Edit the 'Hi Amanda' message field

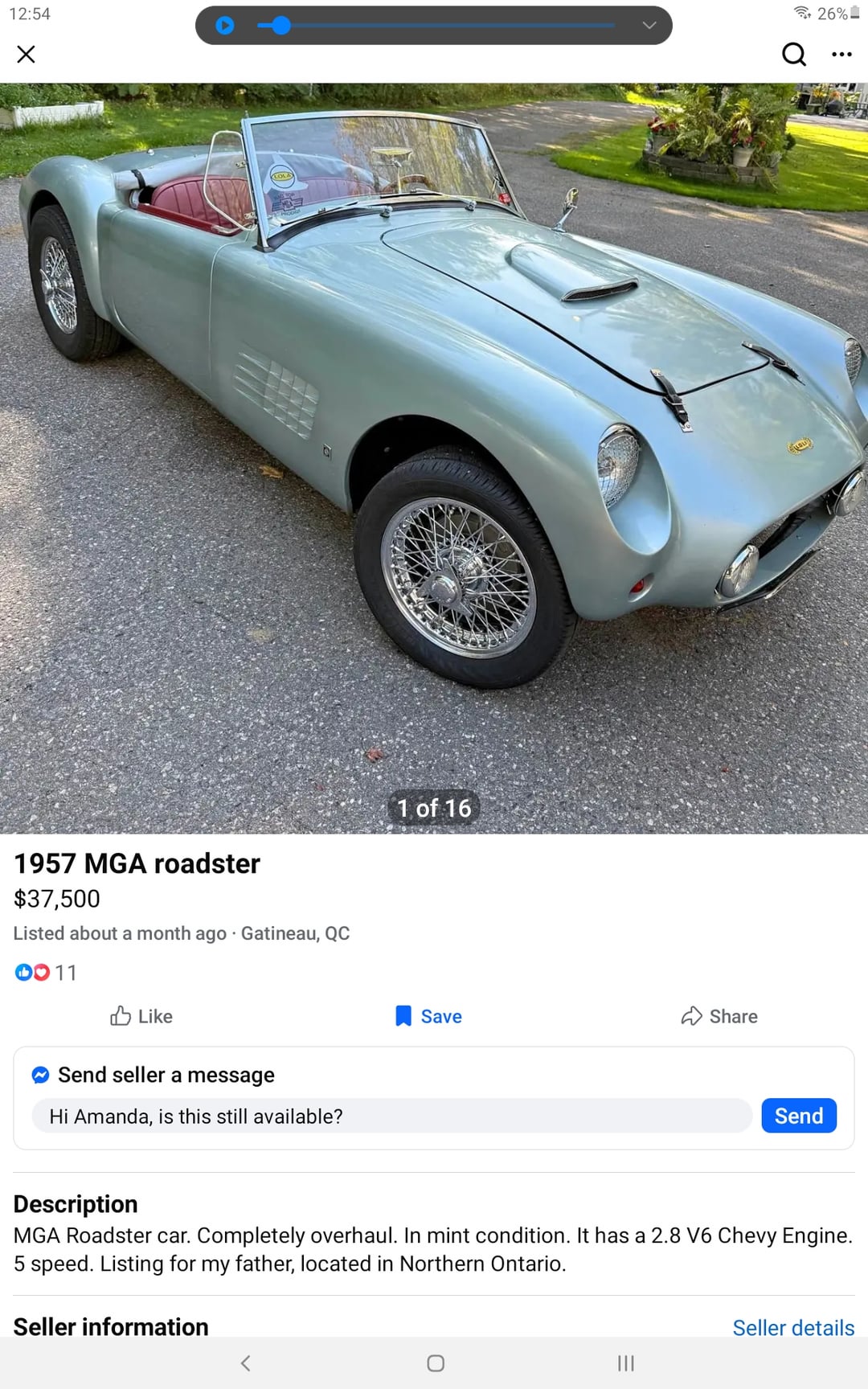point(391,1116)
